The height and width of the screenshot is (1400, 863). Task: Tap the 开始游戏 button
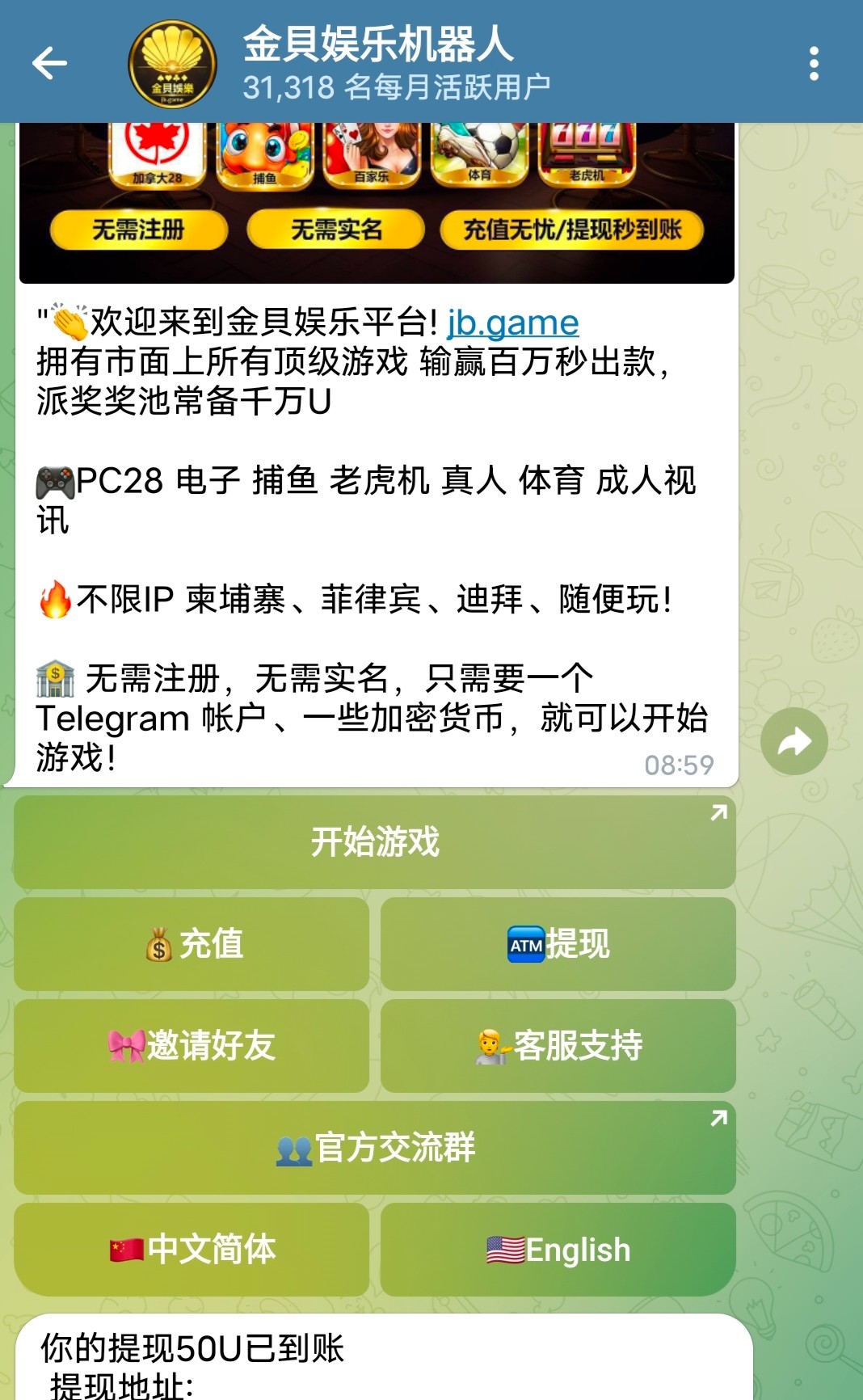[x=375, y=842]
